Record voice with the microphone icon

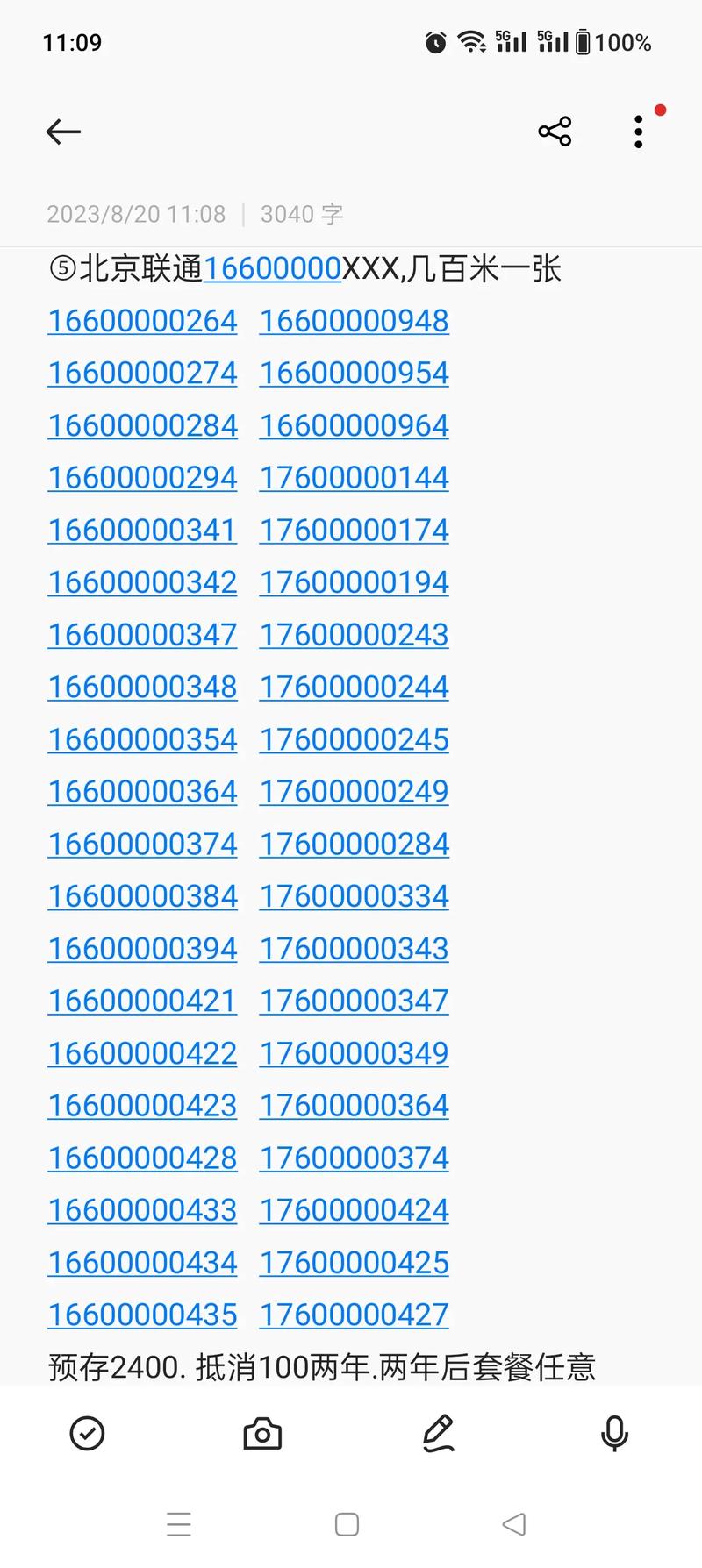coord(614,1434)
